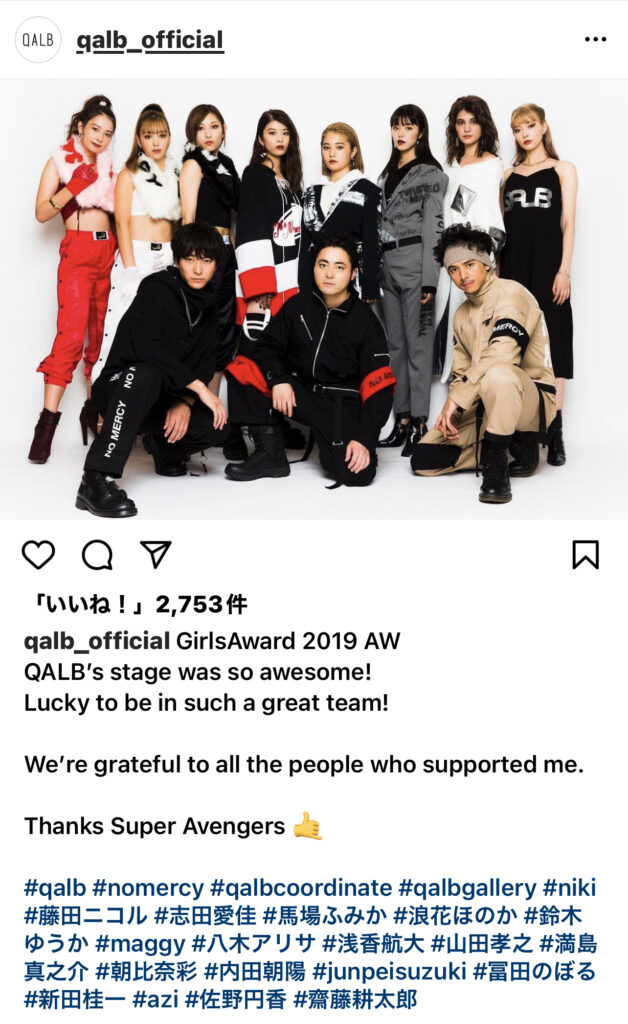Viewport: 628px width, 1024px height.
Task: Open the #qalb hashtag
Action: pyautogui.click(x=54, y=887)
